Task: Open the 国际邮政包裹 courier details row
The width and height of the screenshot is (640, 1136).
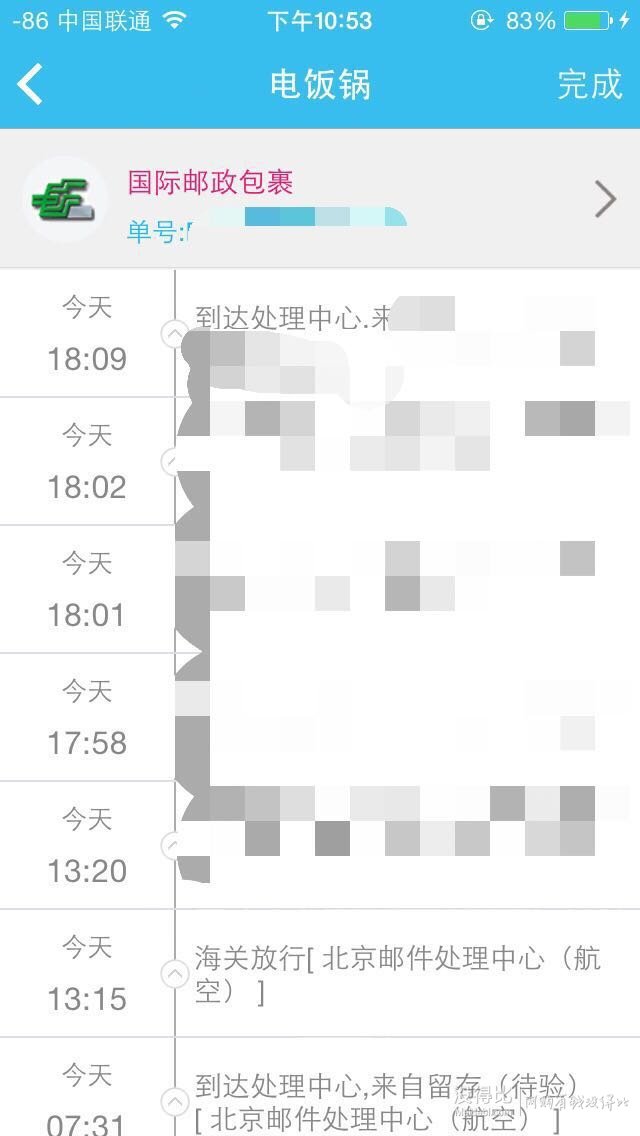Action: coord(320,199)
